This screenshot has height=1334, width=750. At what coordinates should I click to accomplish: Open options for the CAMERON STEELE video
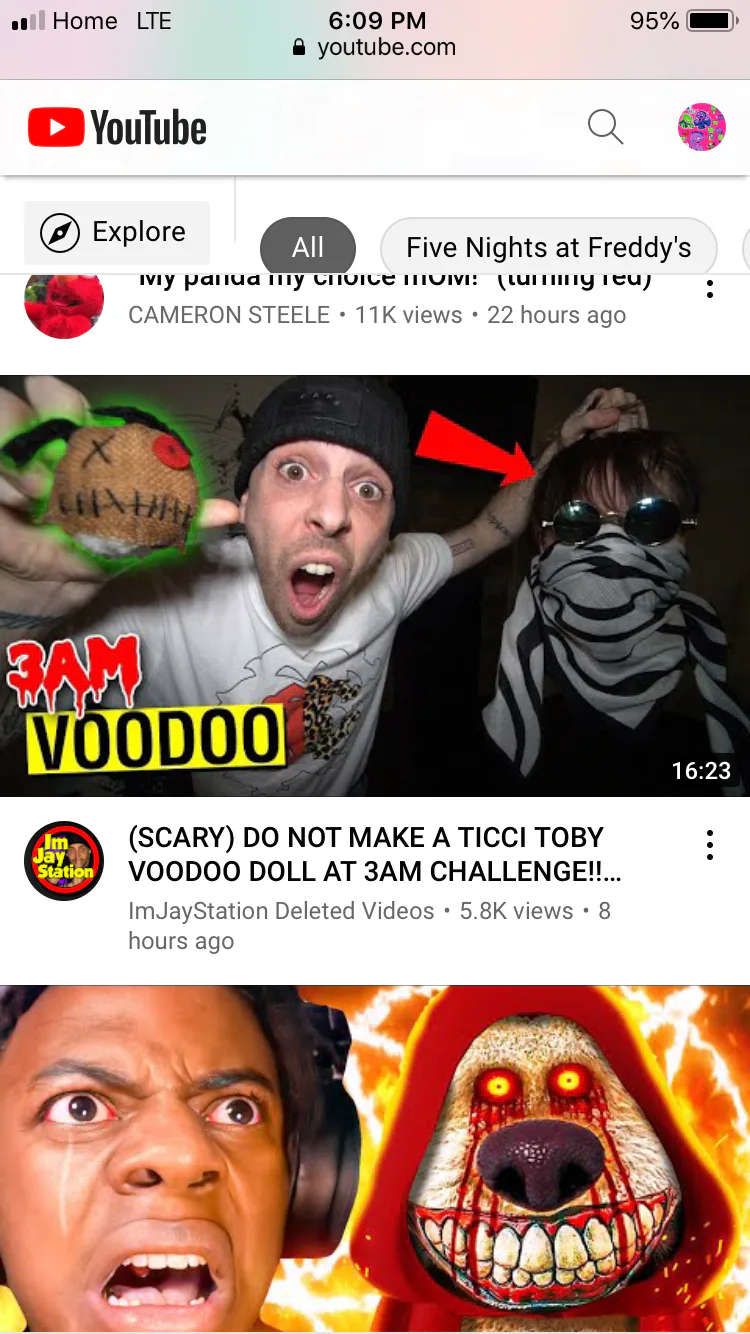click(x=710, y=290)
